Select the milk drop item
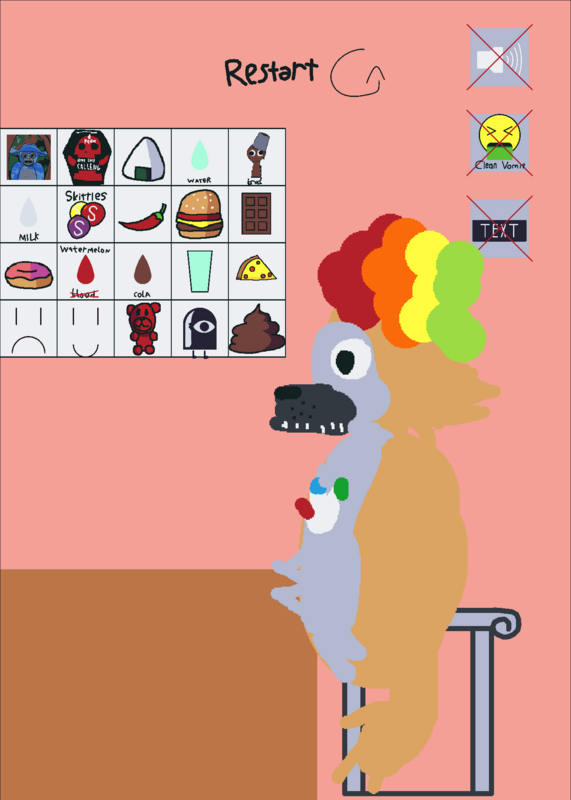This screenshot has width=571, height=800. pyautogui.click(x=29, y=214)
